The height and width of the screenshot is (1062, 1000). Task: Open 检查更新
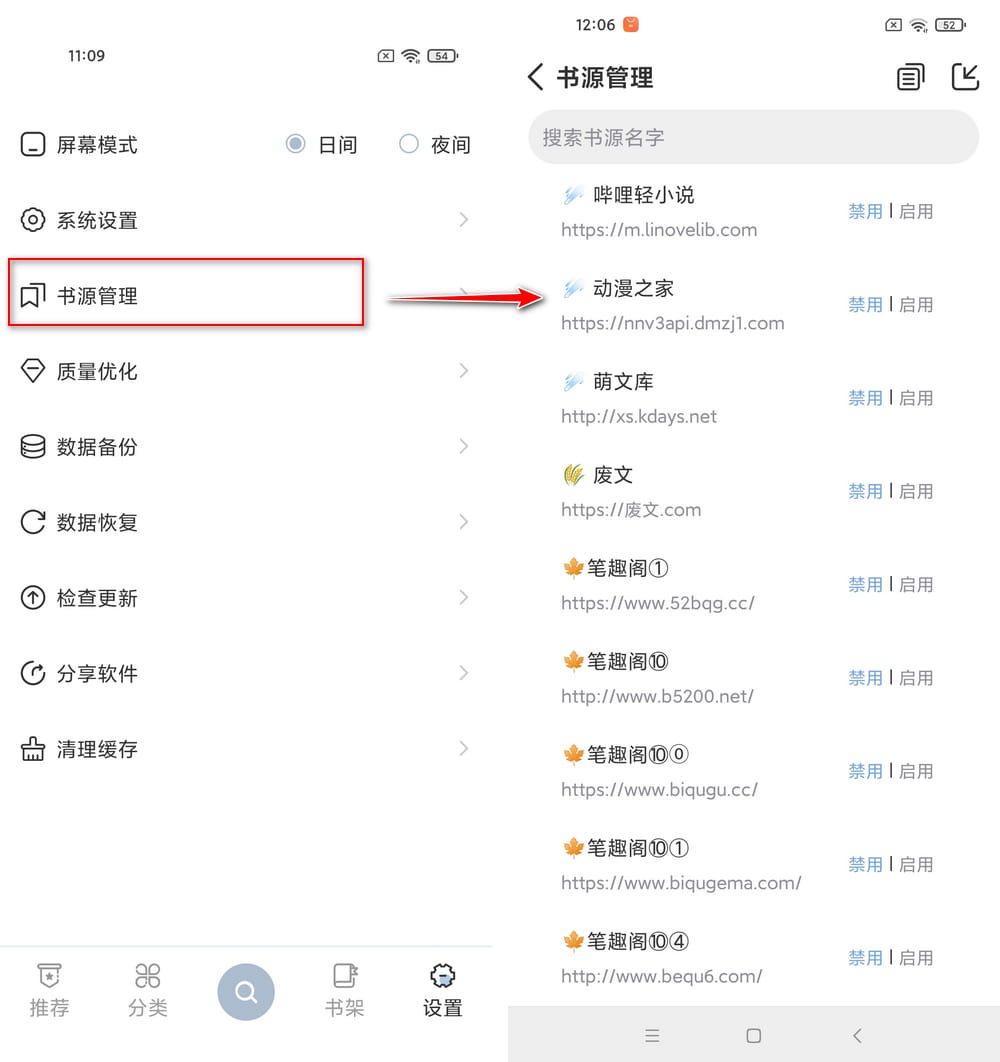pyautogui.click(x=245, y=598)
